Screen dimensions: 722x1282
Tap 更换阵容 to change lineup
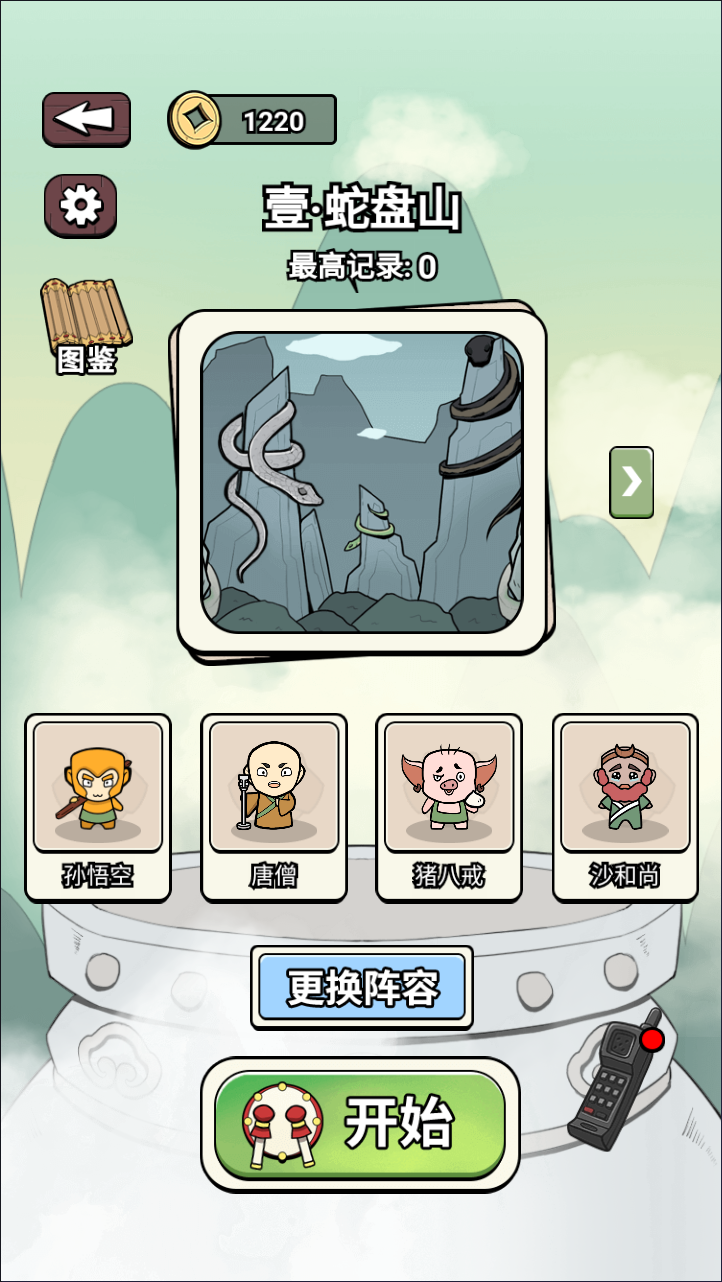[x=362, y=987]
